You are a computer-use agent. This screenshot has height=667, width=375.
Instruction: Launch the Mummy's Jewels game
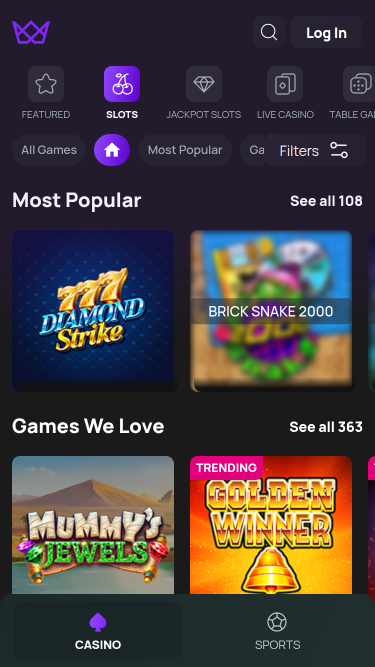(93, 525)
